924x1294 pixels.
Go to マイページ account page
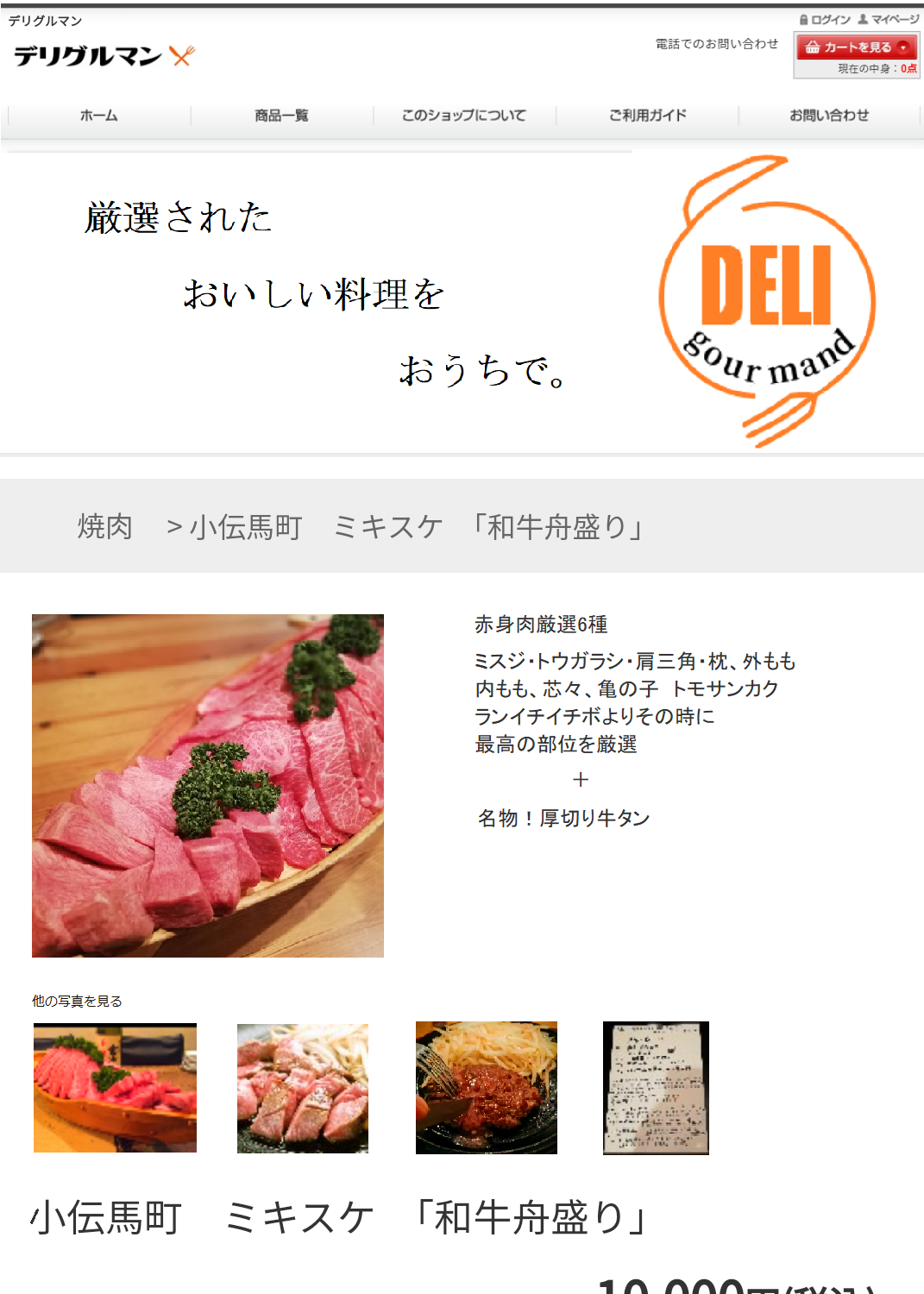click(x=889, y=19)
